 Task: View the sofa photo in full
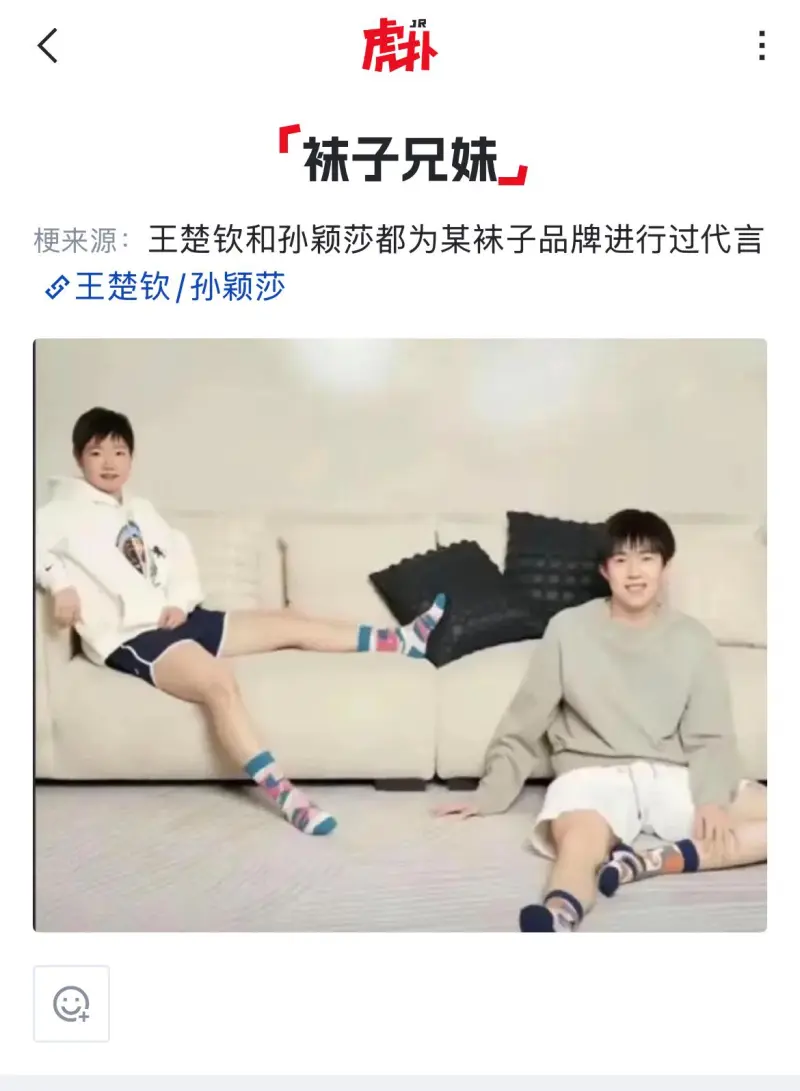[400, 635]
